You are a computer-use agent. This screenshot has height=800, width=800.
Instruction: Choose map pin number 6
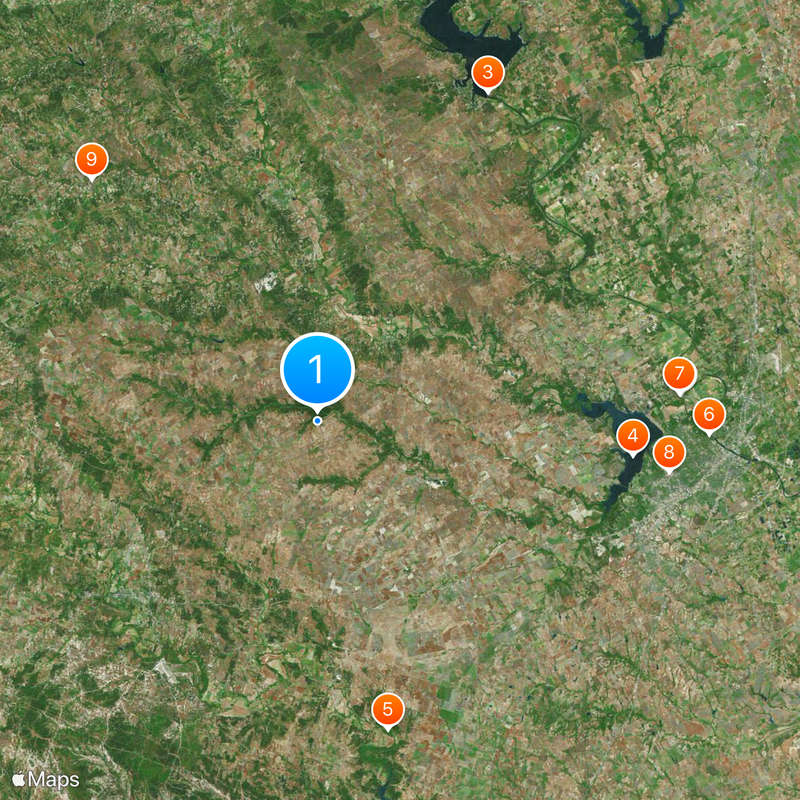[x=709, y=414]
